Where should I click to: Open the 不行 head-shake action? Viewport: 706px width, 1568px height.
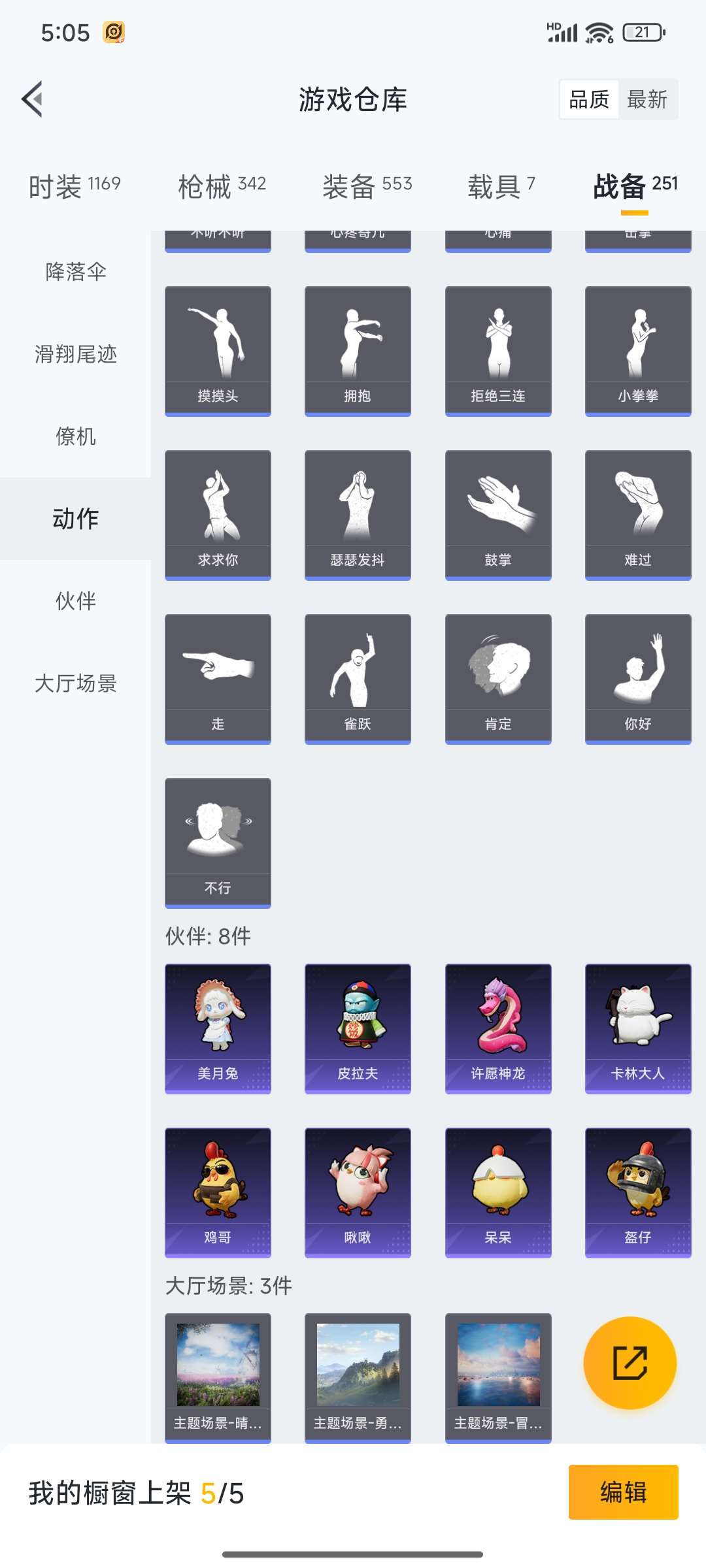coord(218,841)
